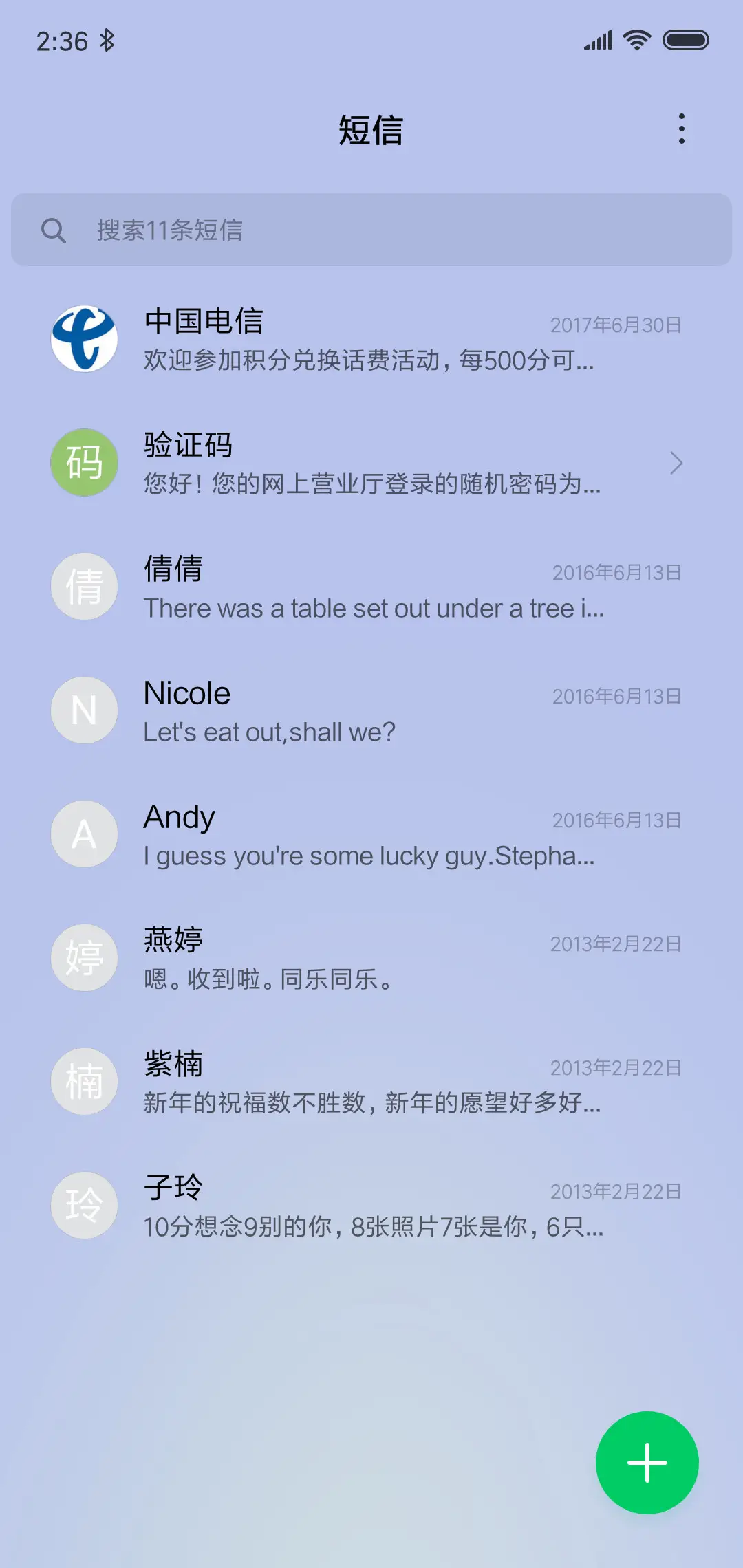743x1568 pixels.
Task: Click the green 验证码 avatar icon
Action: pos(84,462)
